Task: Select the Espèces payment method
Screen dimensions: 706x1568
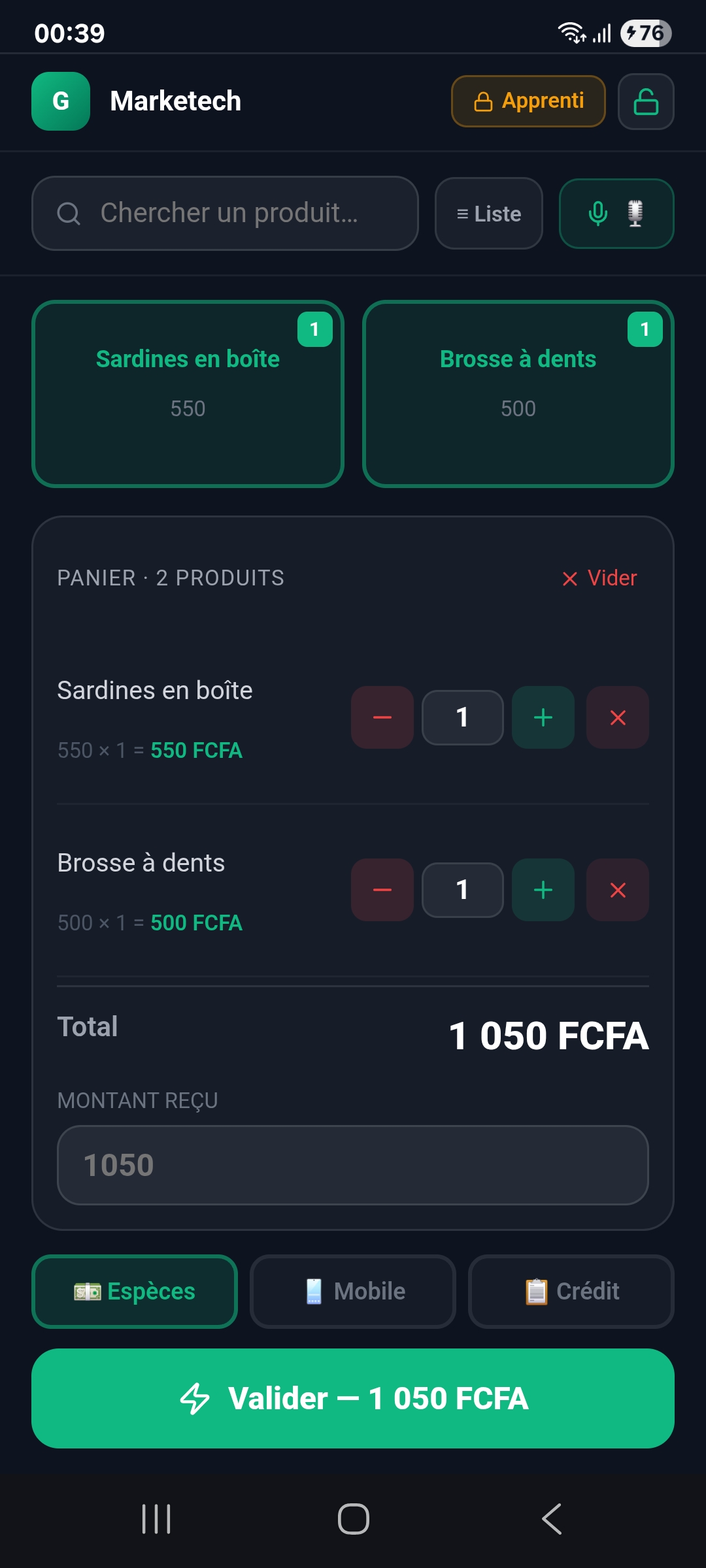Action: 134,1292
